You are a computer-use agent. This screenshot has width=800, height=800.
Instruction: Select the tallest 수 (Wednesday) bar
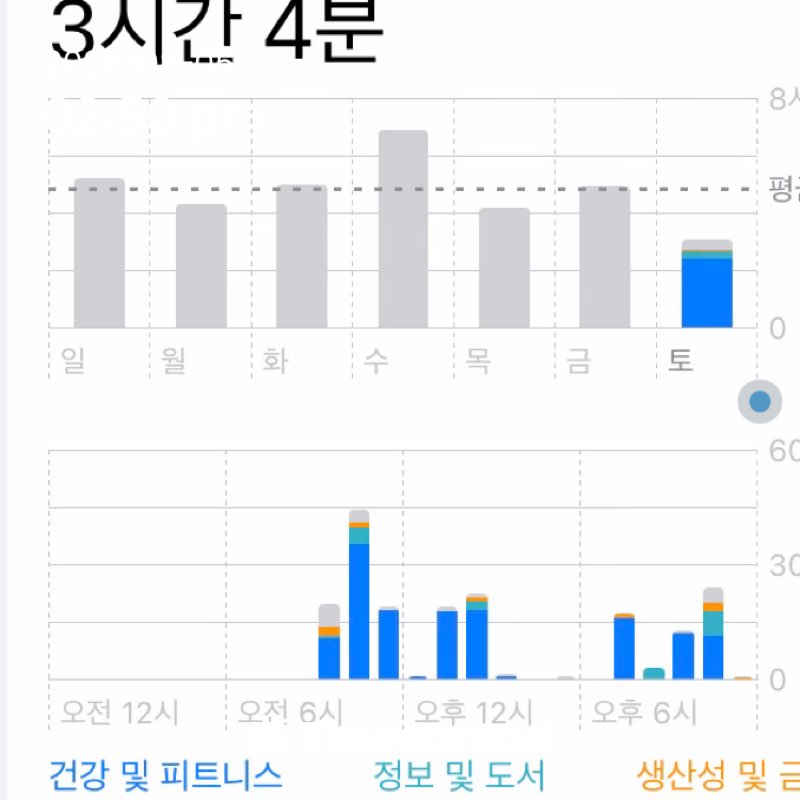pos(403,229)
